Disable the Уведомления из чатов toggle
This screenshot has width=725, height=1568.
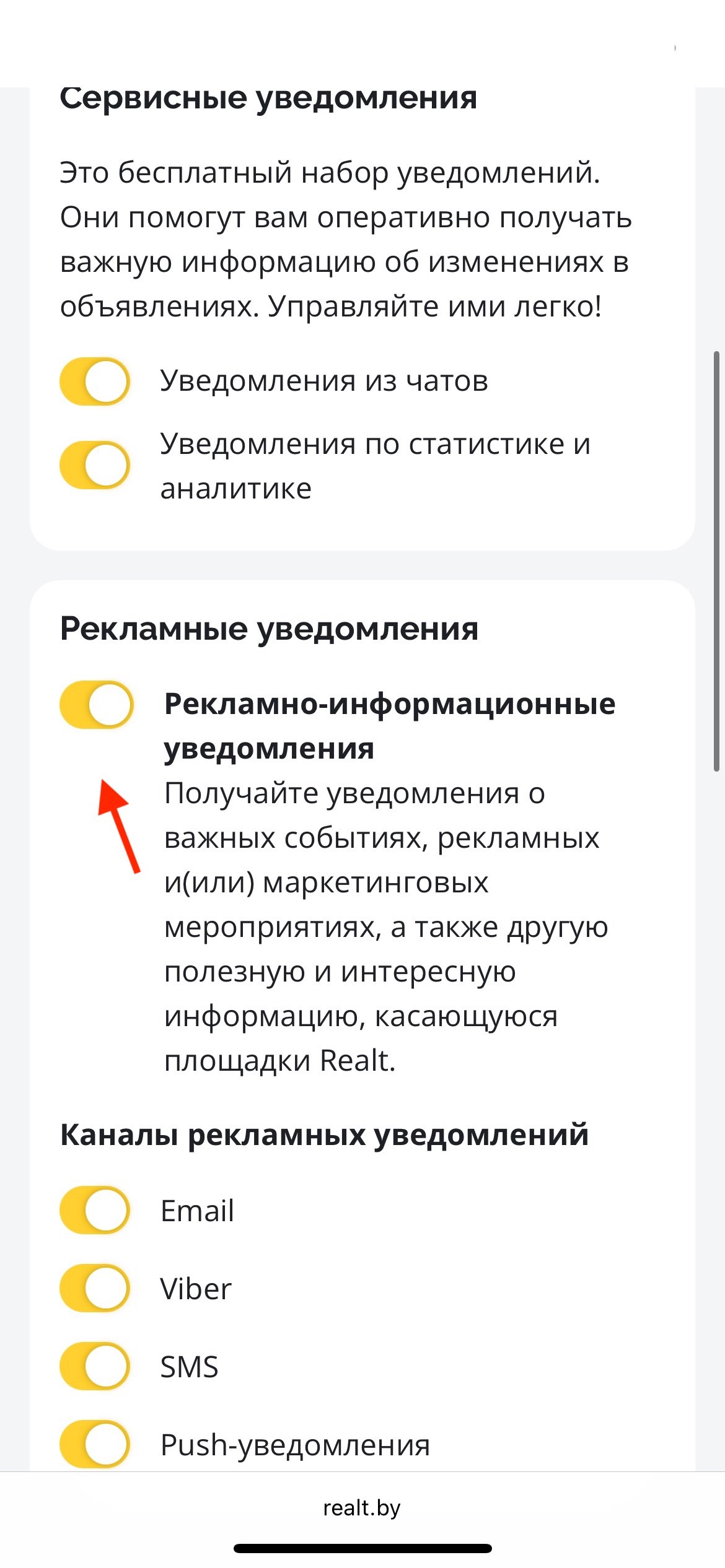pos(95,381)
